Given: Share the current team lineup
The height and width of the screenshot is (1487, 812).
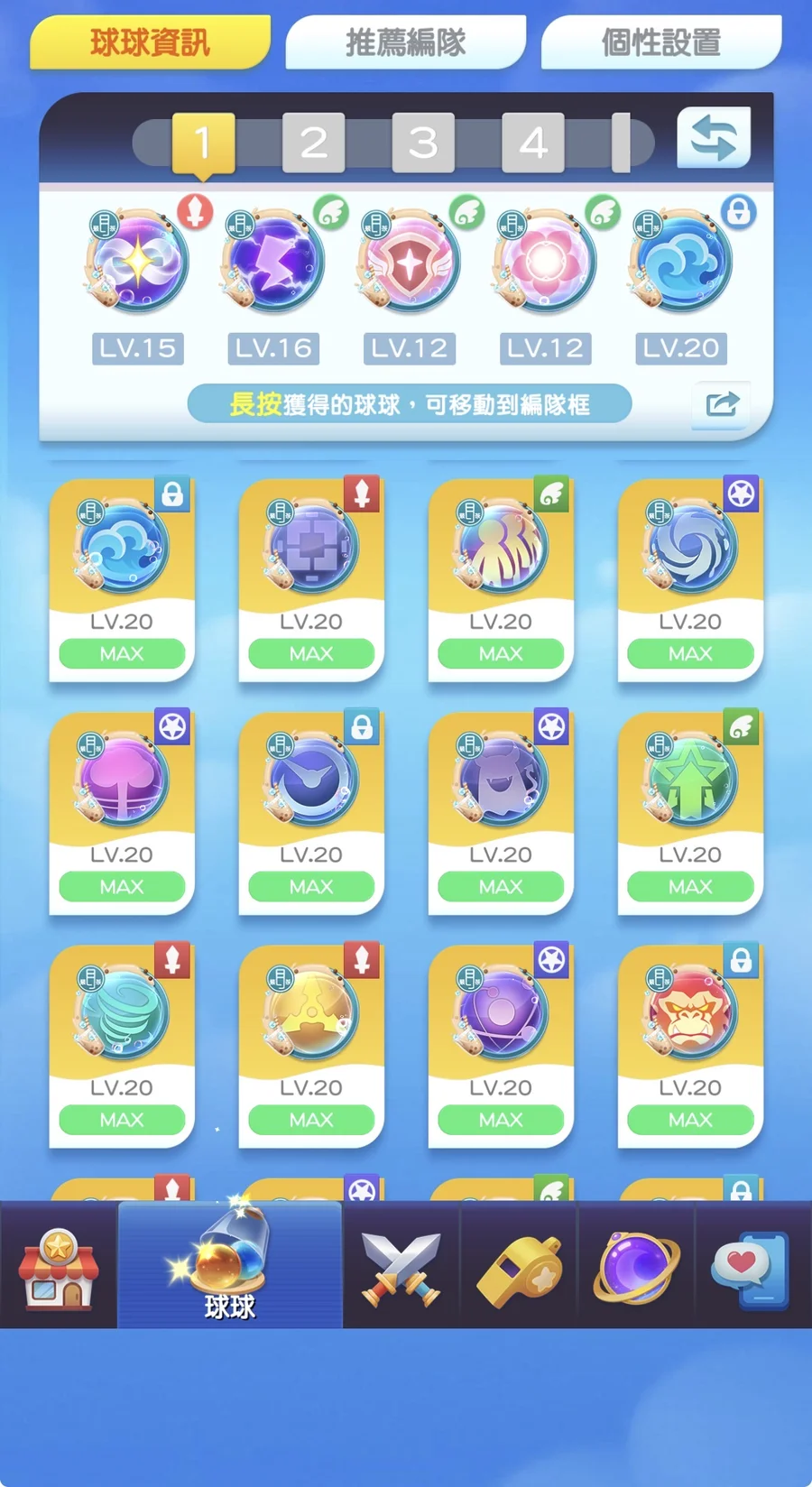Looking at the screenshot, I should point(722,403).
